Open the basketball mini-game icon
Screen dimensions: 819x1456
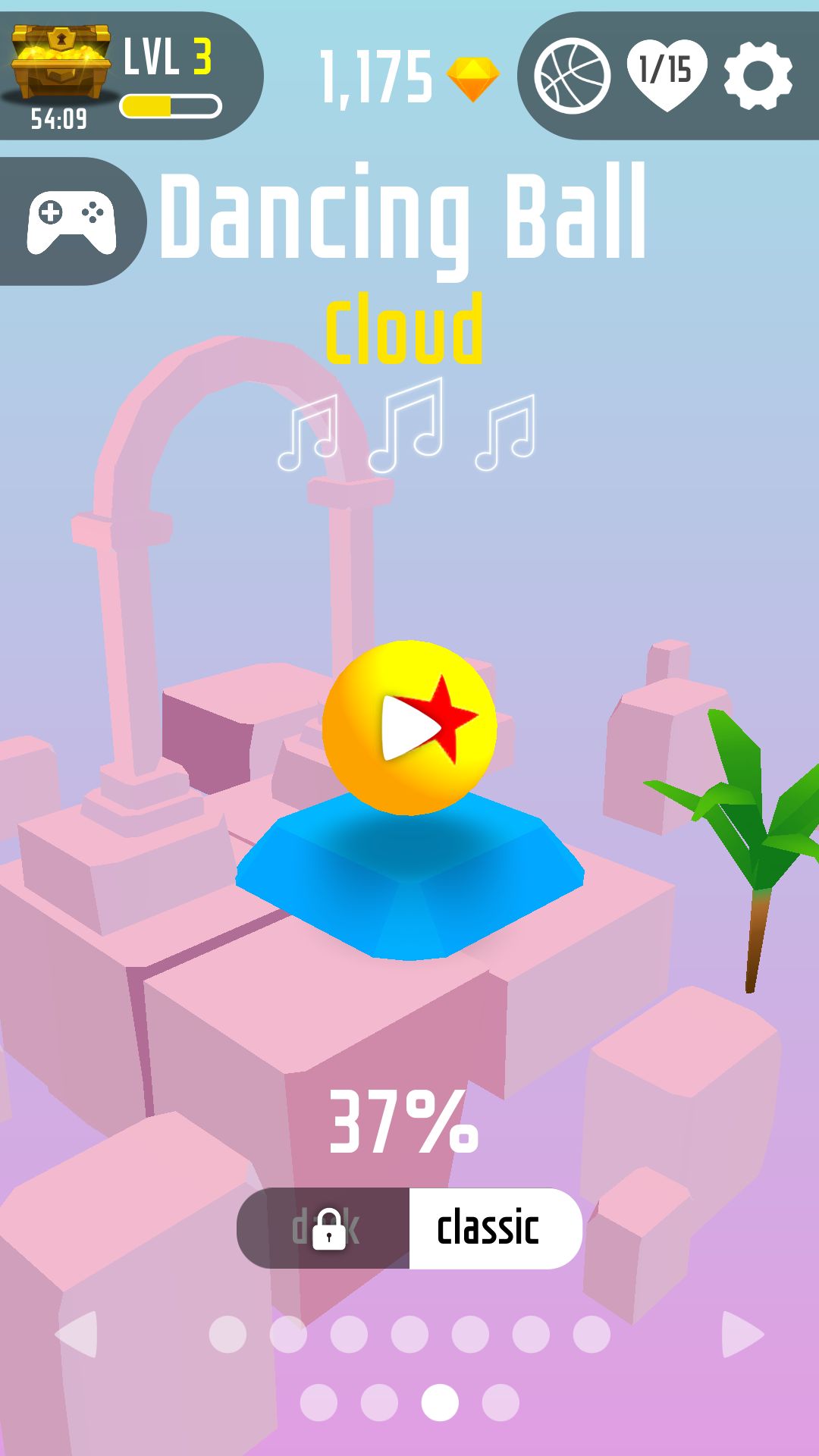point(574,74)
